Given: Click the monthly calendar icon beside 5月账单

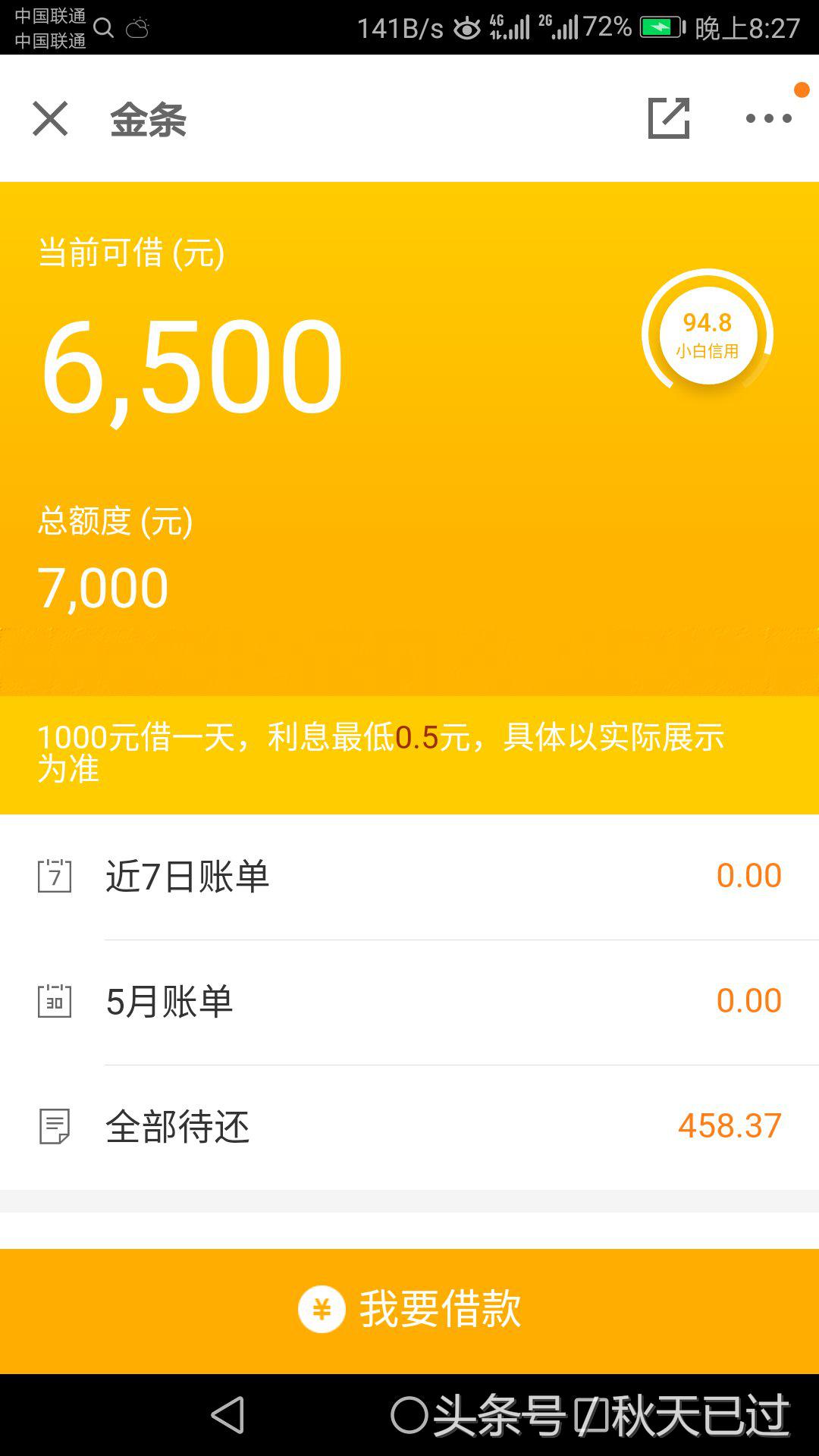Looking at the screenshot, I should pos(55,999).
